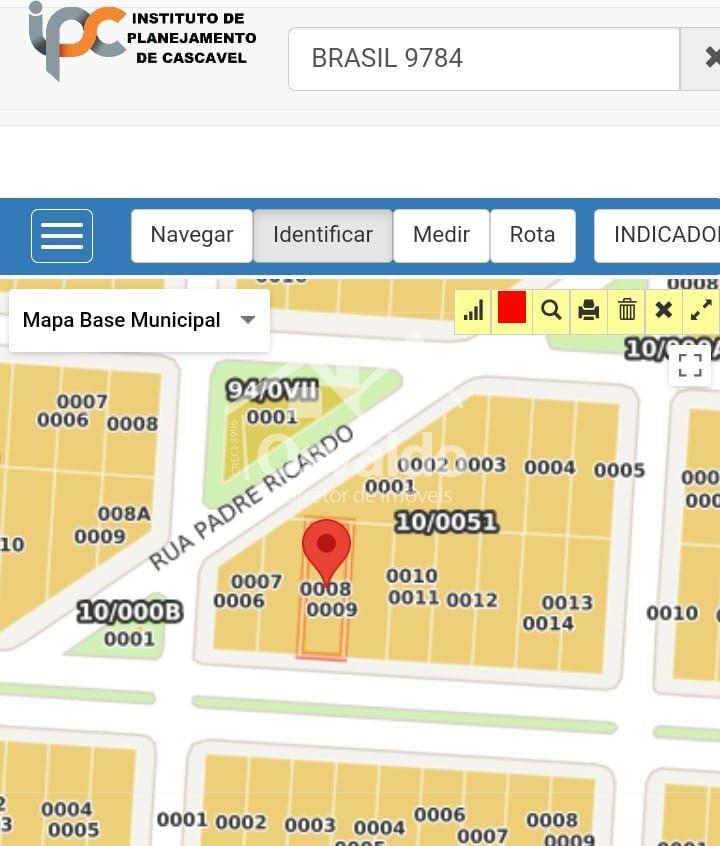Toggle the Medir measurement mode
This screenshot has height=846, width=720.
(x=441, y=235)
